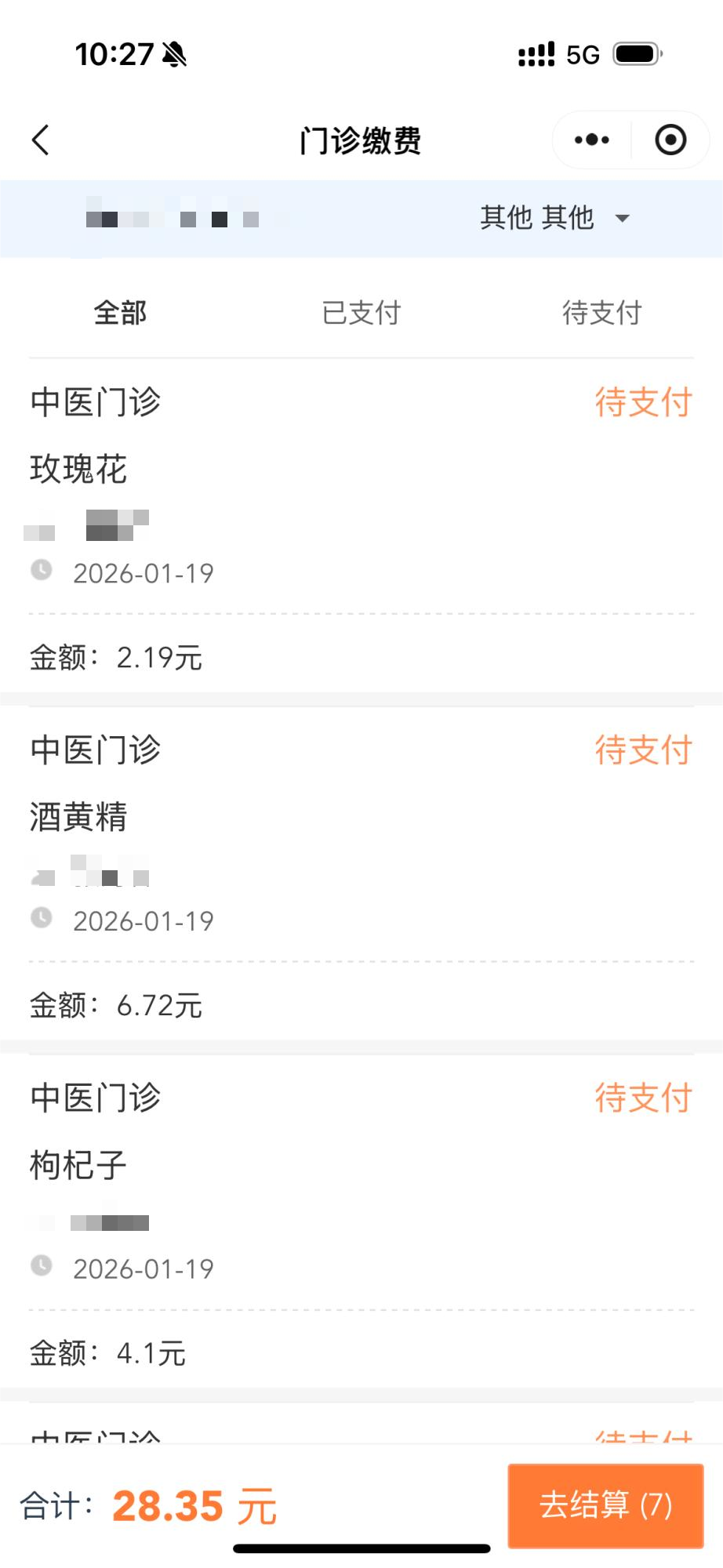Switch to the 全部 tab
This screenshot has height=1568, width=723.
[120, 313]
